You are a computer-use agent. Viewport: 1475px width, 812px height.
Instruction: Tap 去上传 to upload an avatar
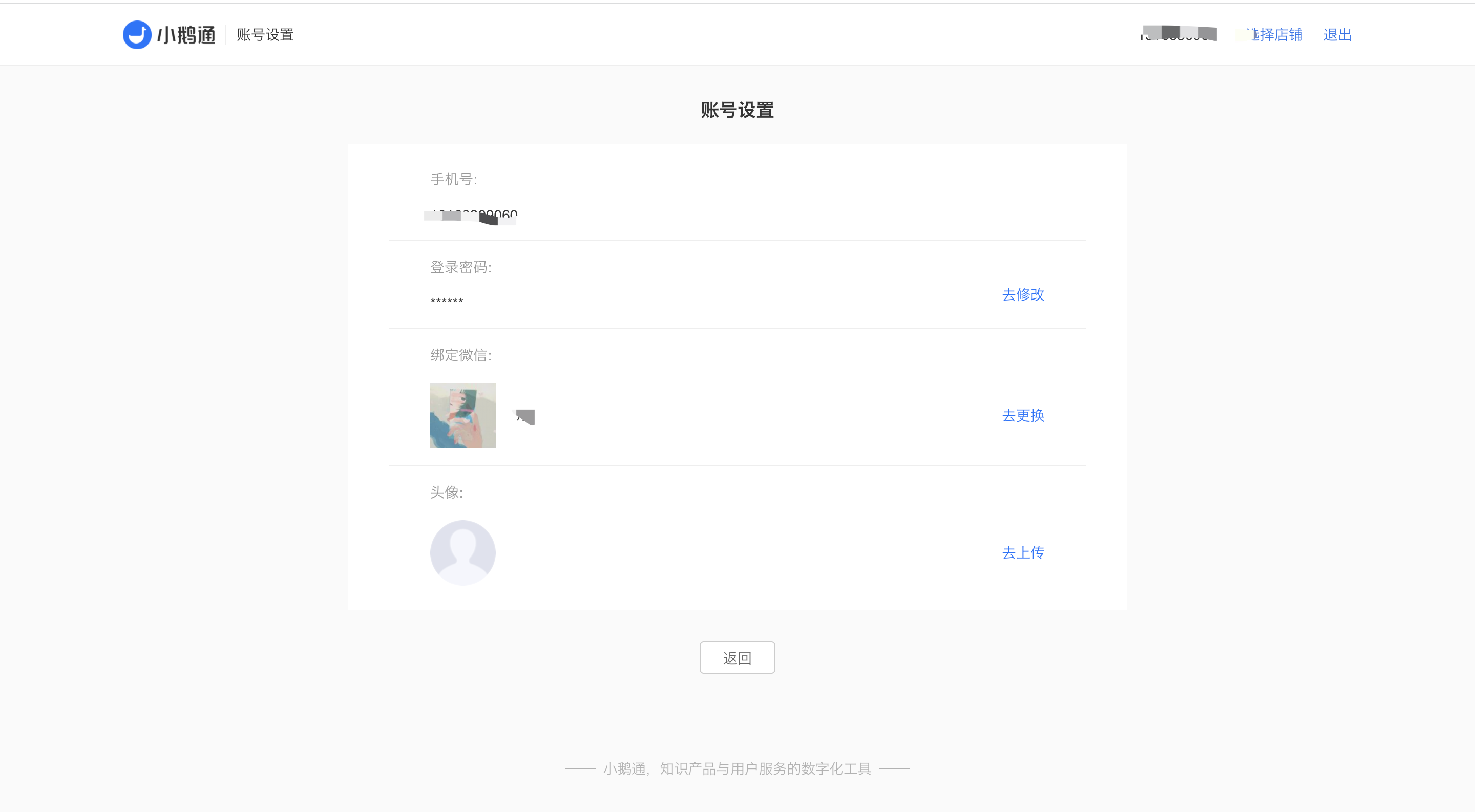[x=1023, y=552]
